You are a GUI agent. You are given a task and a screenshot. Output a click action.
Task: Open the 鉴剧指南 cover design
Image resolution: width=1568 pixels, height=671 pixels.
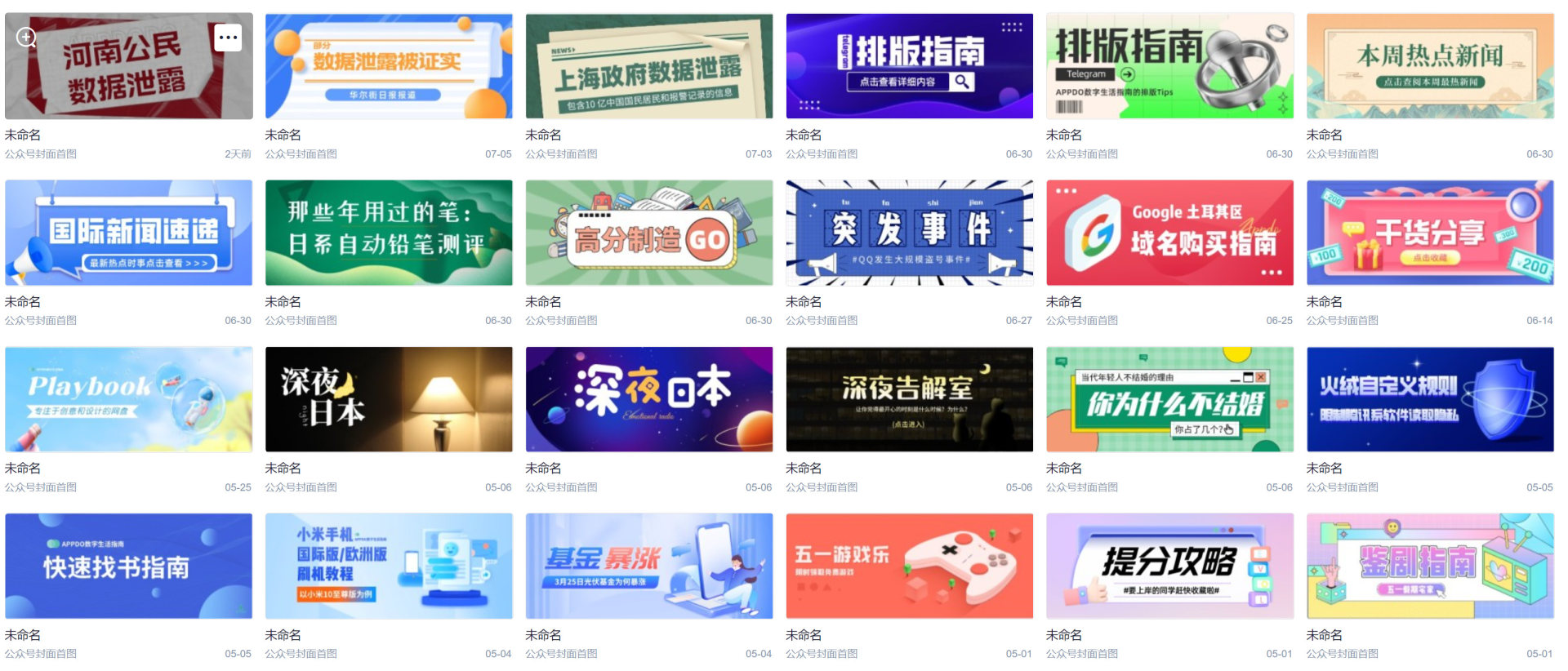coord(1429,566)
